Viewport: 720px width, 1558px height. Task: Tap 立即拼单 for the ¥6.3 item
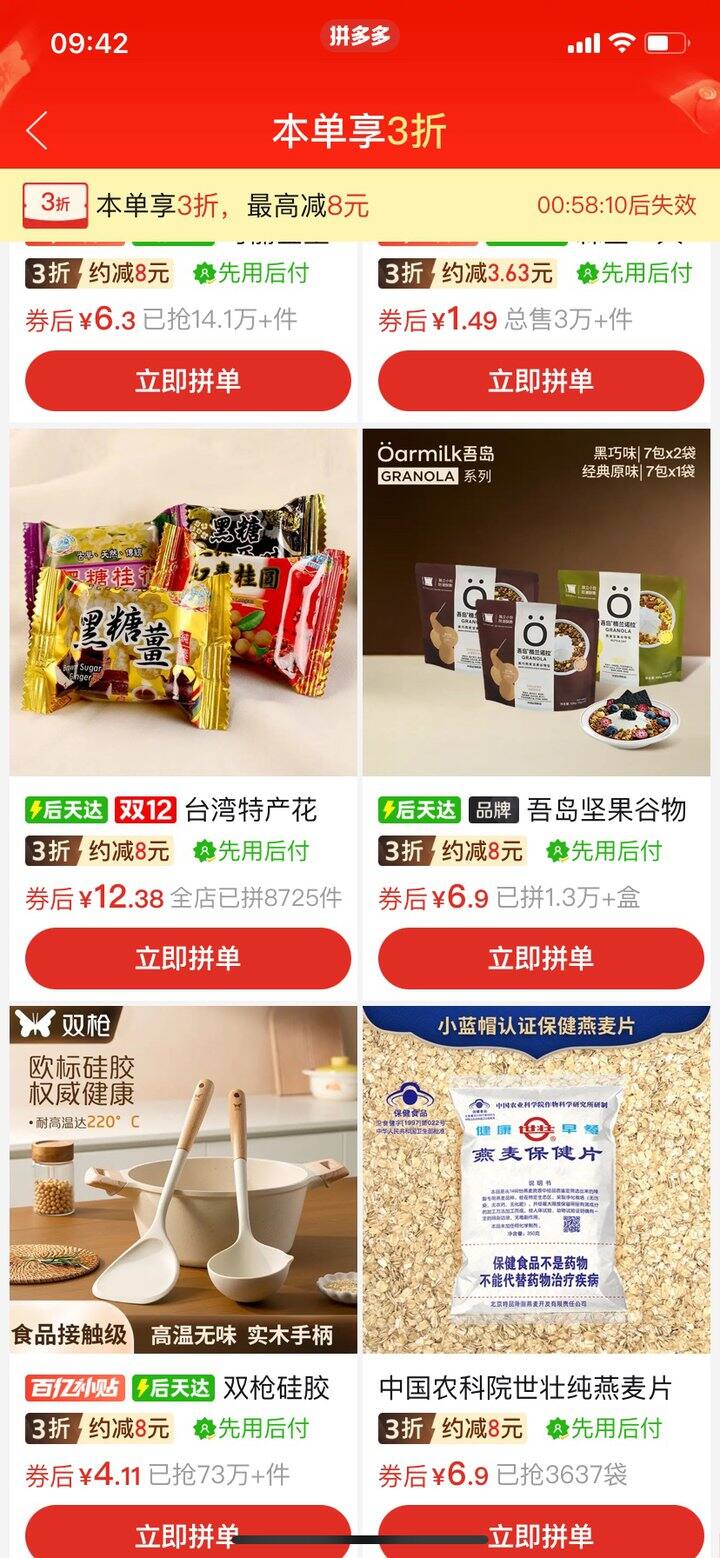pyautogui.click(x=188, y=381)
